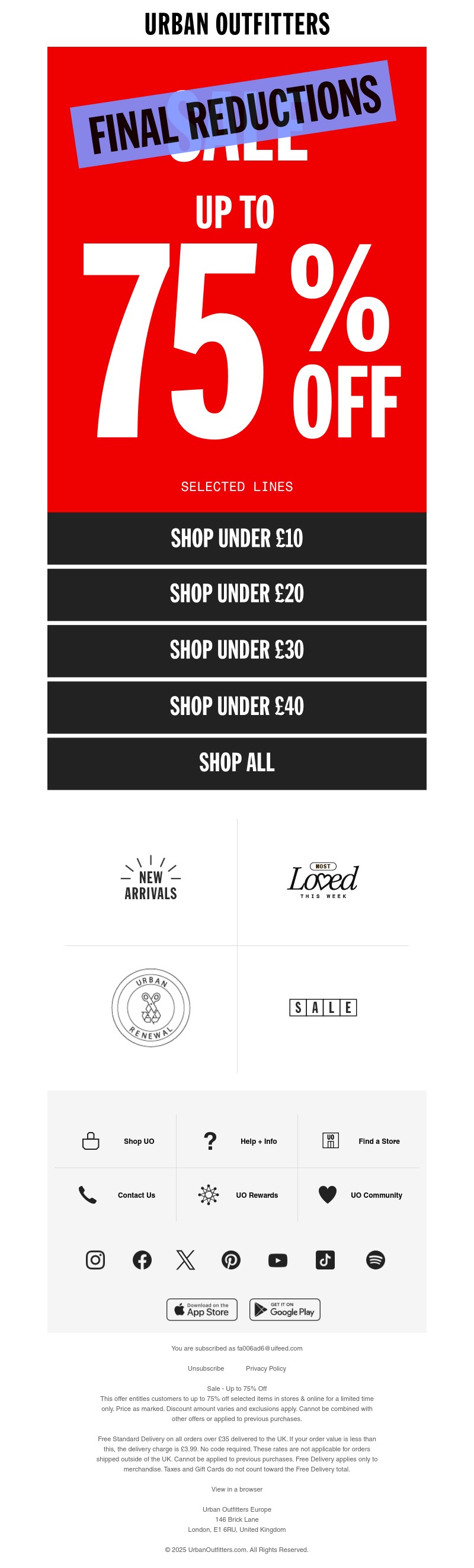This screenshot has width=474, height=1568.
Task: Open the Spotify icon
Action: (x=376, y=1259)
